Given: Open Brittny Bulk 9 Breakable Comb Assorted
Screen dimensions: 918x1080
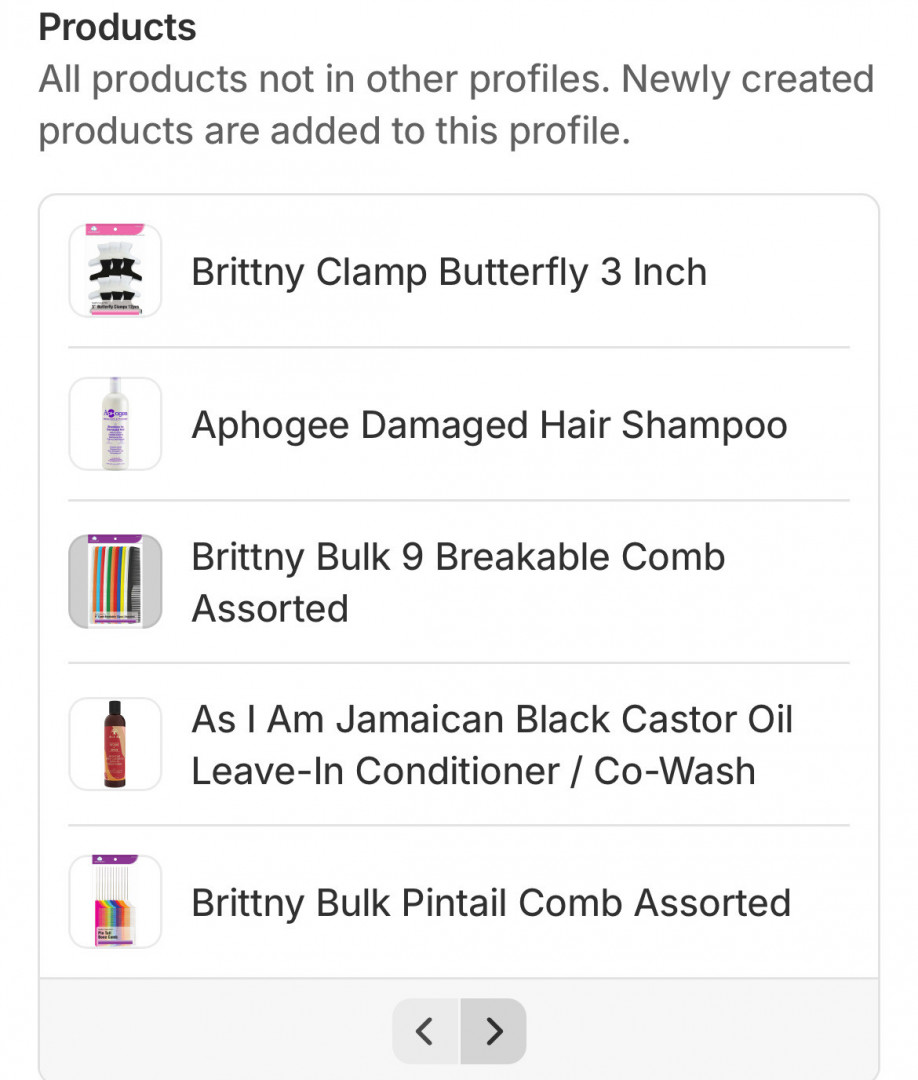Looking at the screenshot, I should 458,582.
